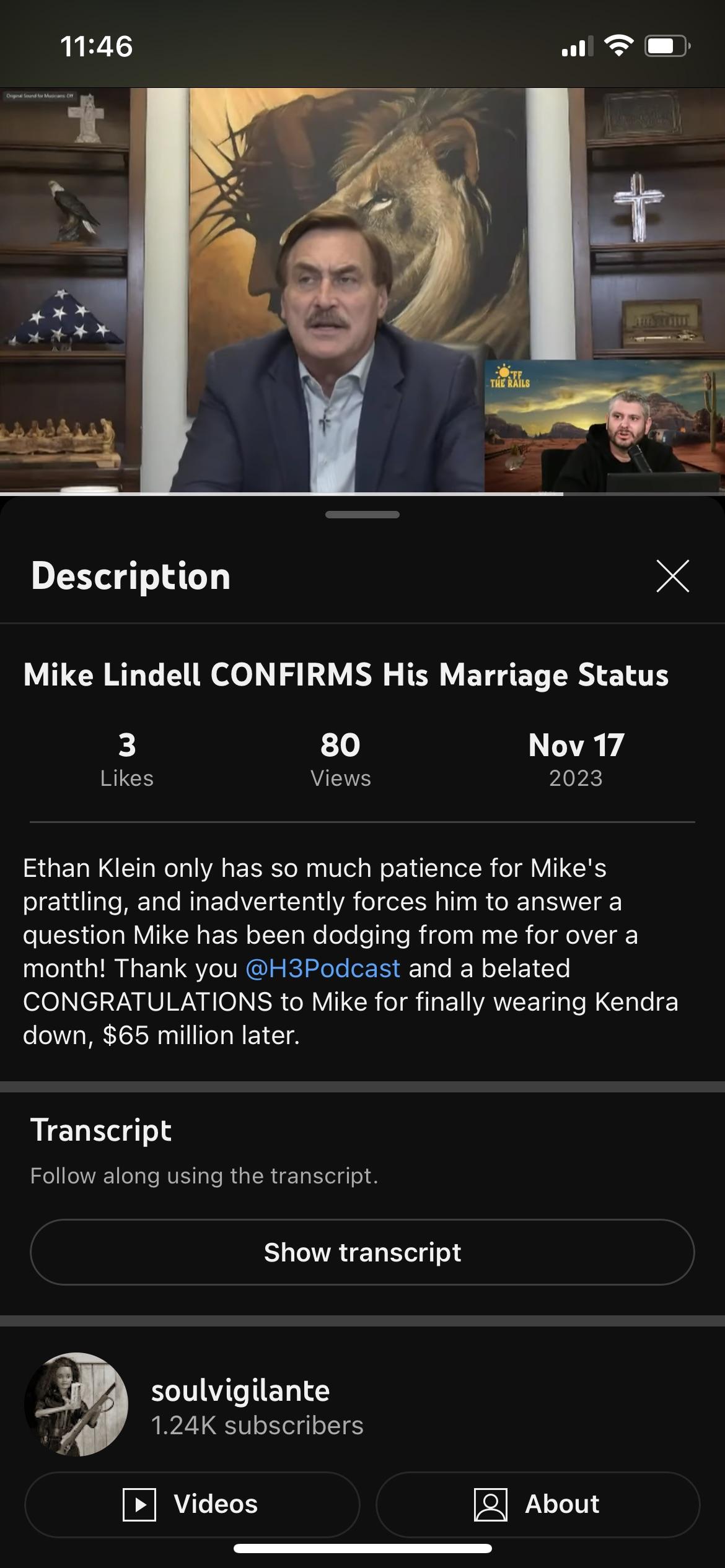The width and height of the screenshot is (725, 1568).
Task: Click the 3 Likes count
Action: coord(127,757)
